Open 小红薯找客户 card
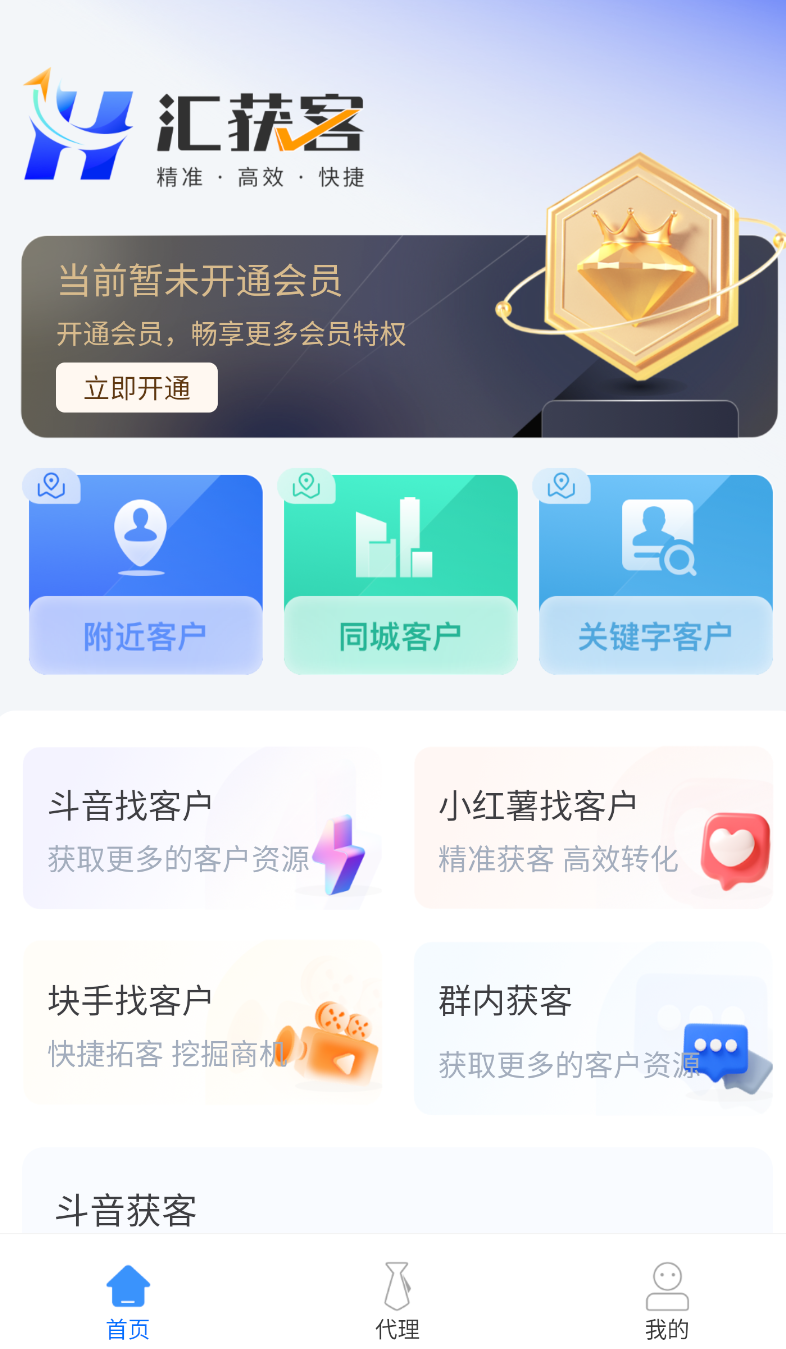The image size is (786, 1349). 593,828
